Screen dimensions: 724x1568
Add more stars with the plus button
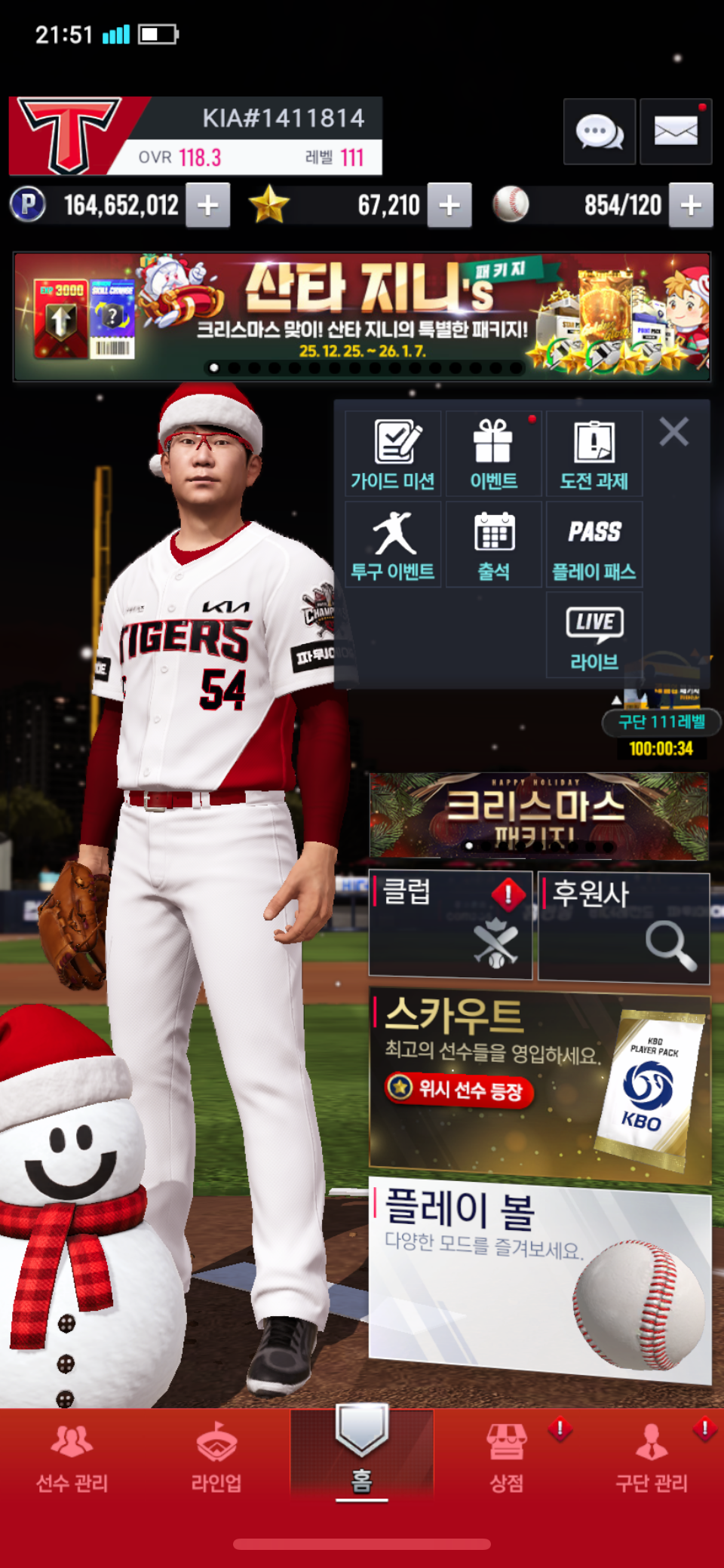click(449, 205)
